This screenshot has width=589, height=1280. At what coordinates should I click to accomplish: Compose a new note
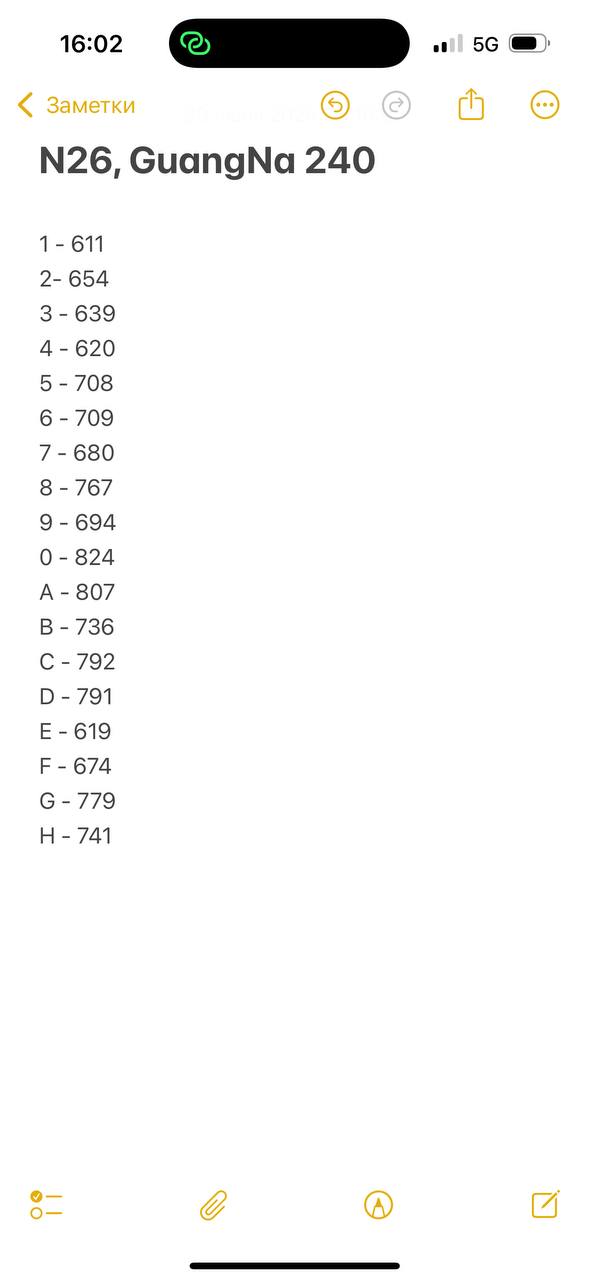point(545,1204)
